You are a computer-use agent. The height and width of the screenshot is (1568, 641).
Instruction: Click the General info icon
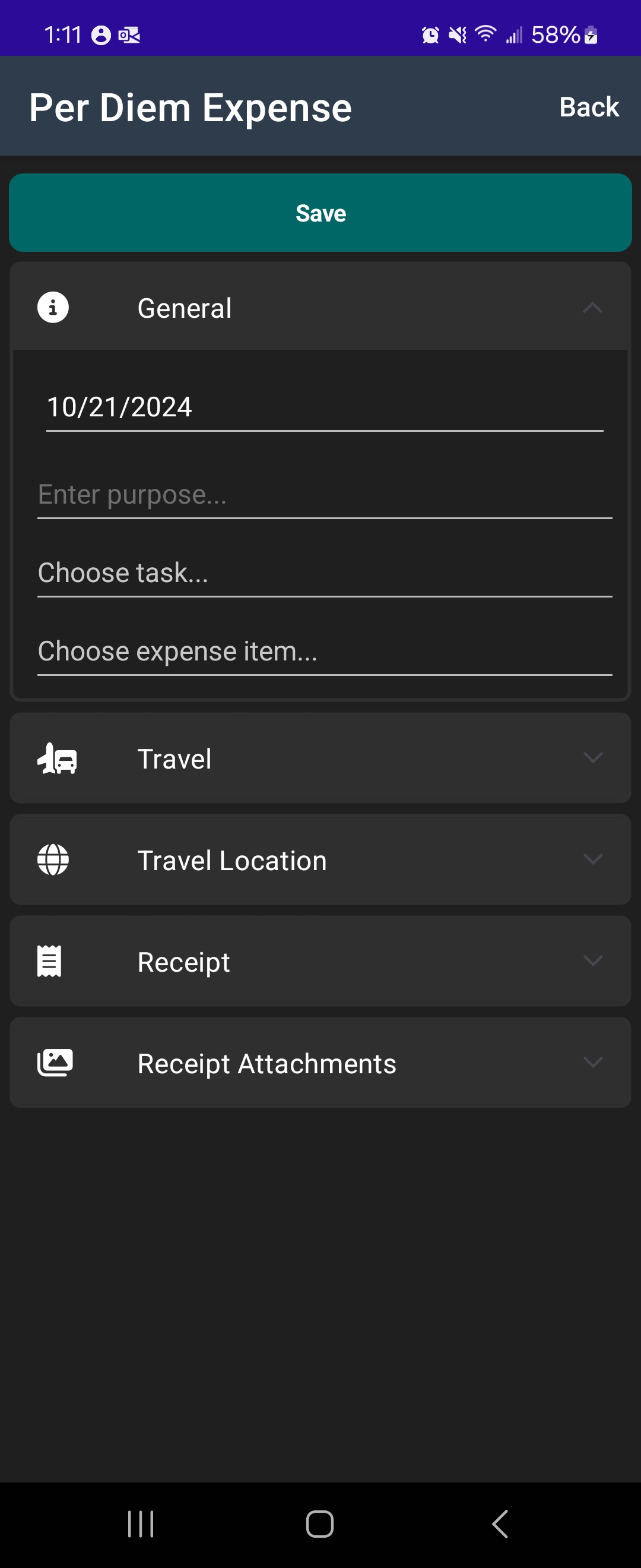click(52, 308)
